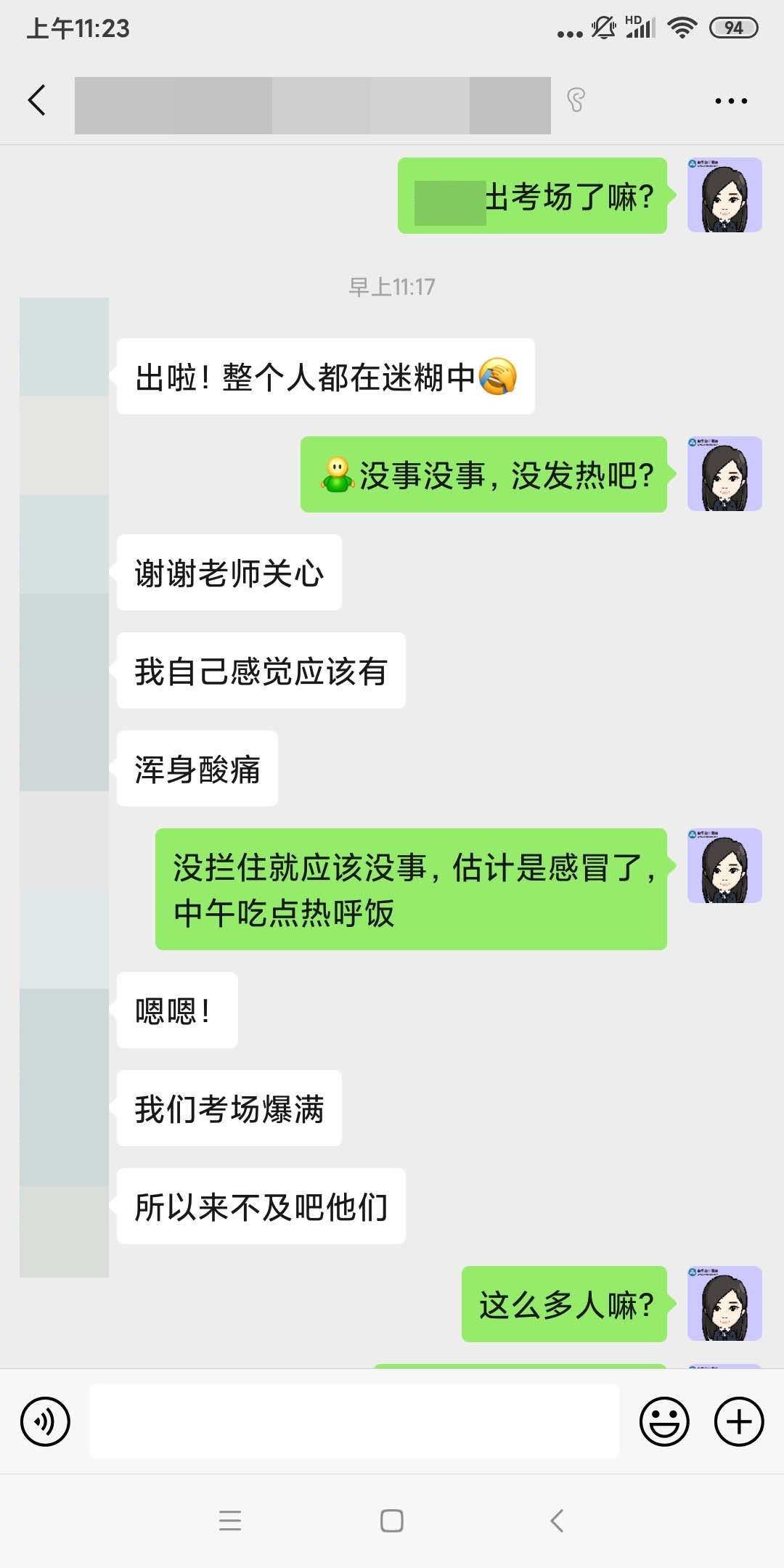Tap the earpiece mode icon near the title
This screenshot has width=784, height=1568.
coord(576,99)
